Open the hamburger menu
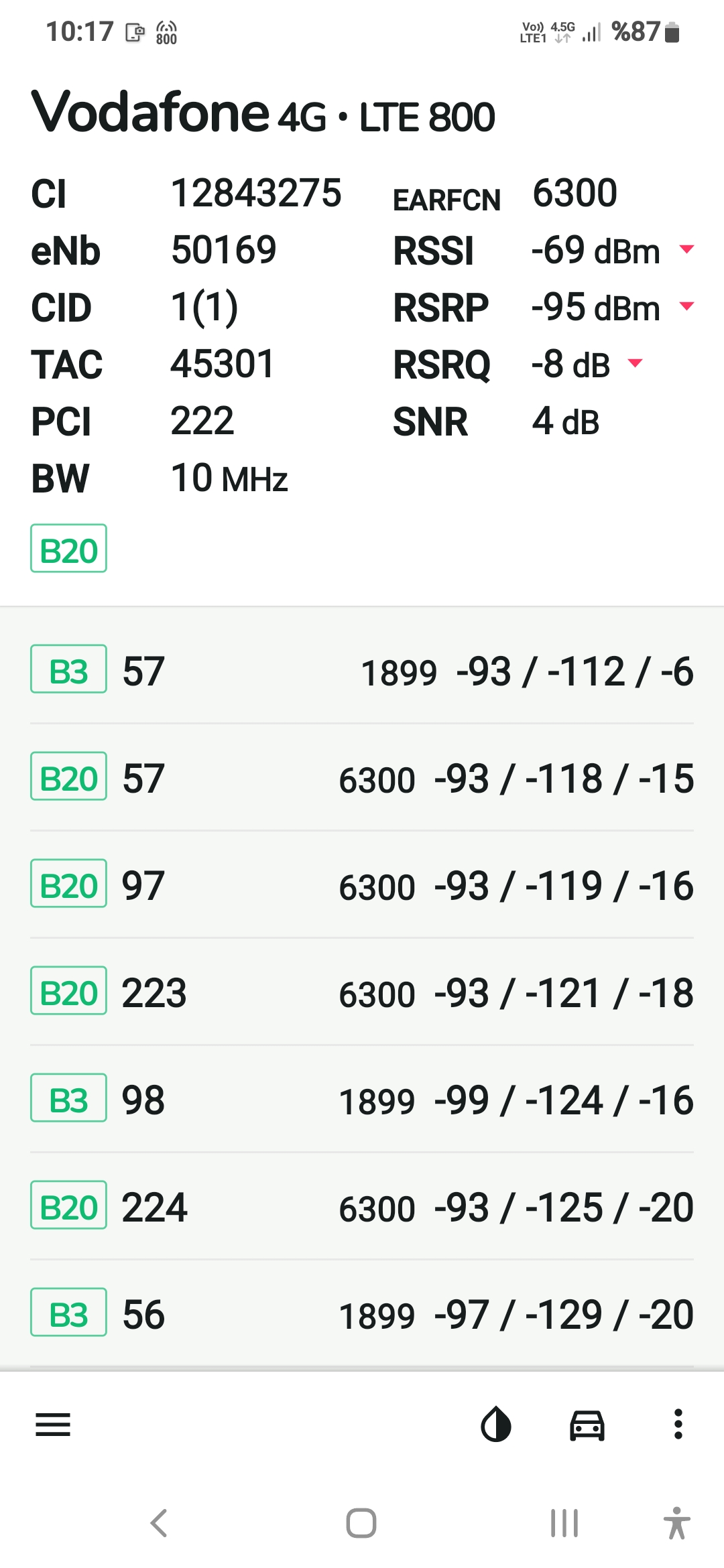The width and height of the screenshot is (724, 1568). point(53,1425)
